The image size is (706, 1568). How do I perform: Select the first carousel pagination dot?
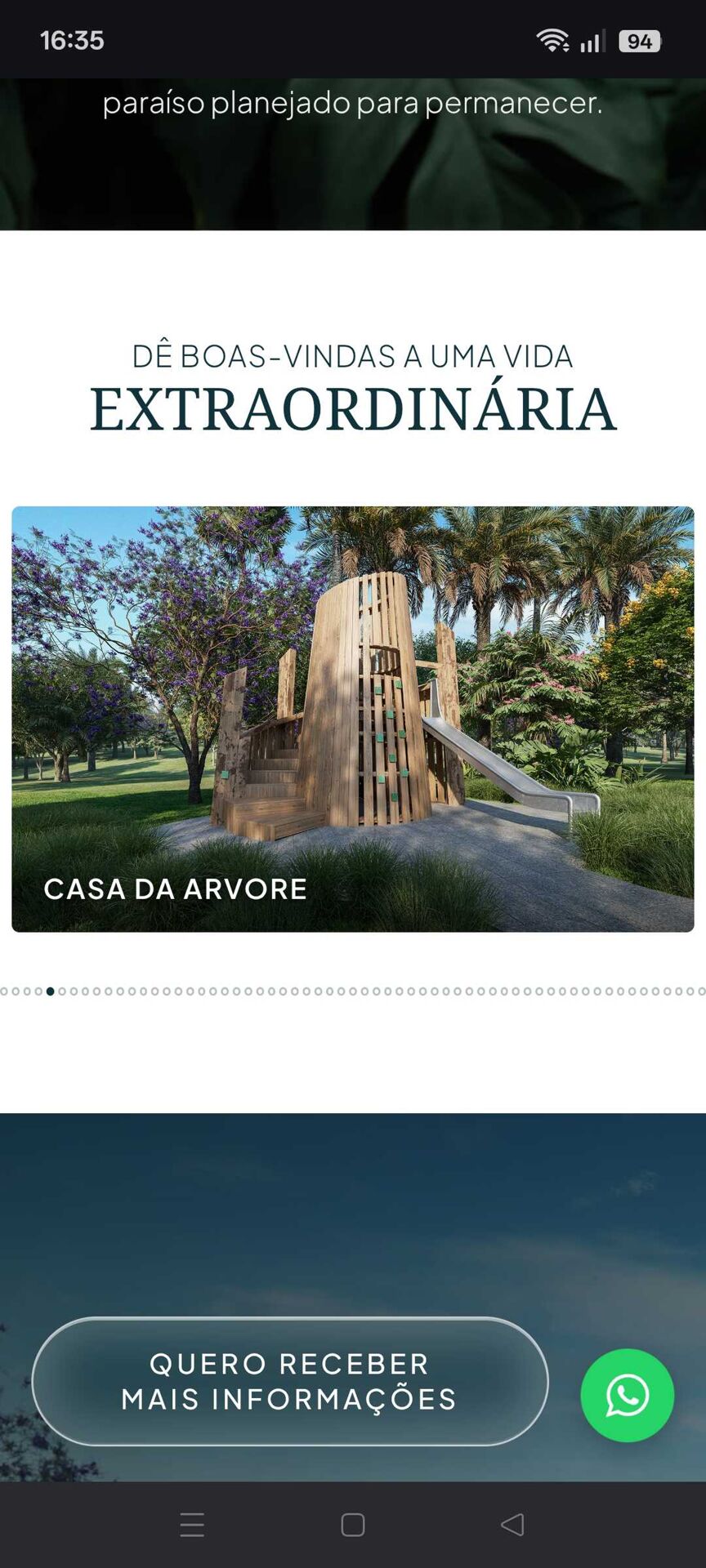(4, 991)
